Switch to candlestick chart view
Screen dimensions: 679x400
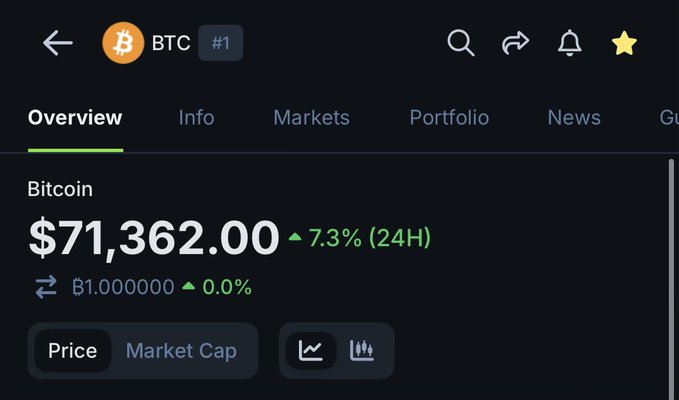point(362,350)
